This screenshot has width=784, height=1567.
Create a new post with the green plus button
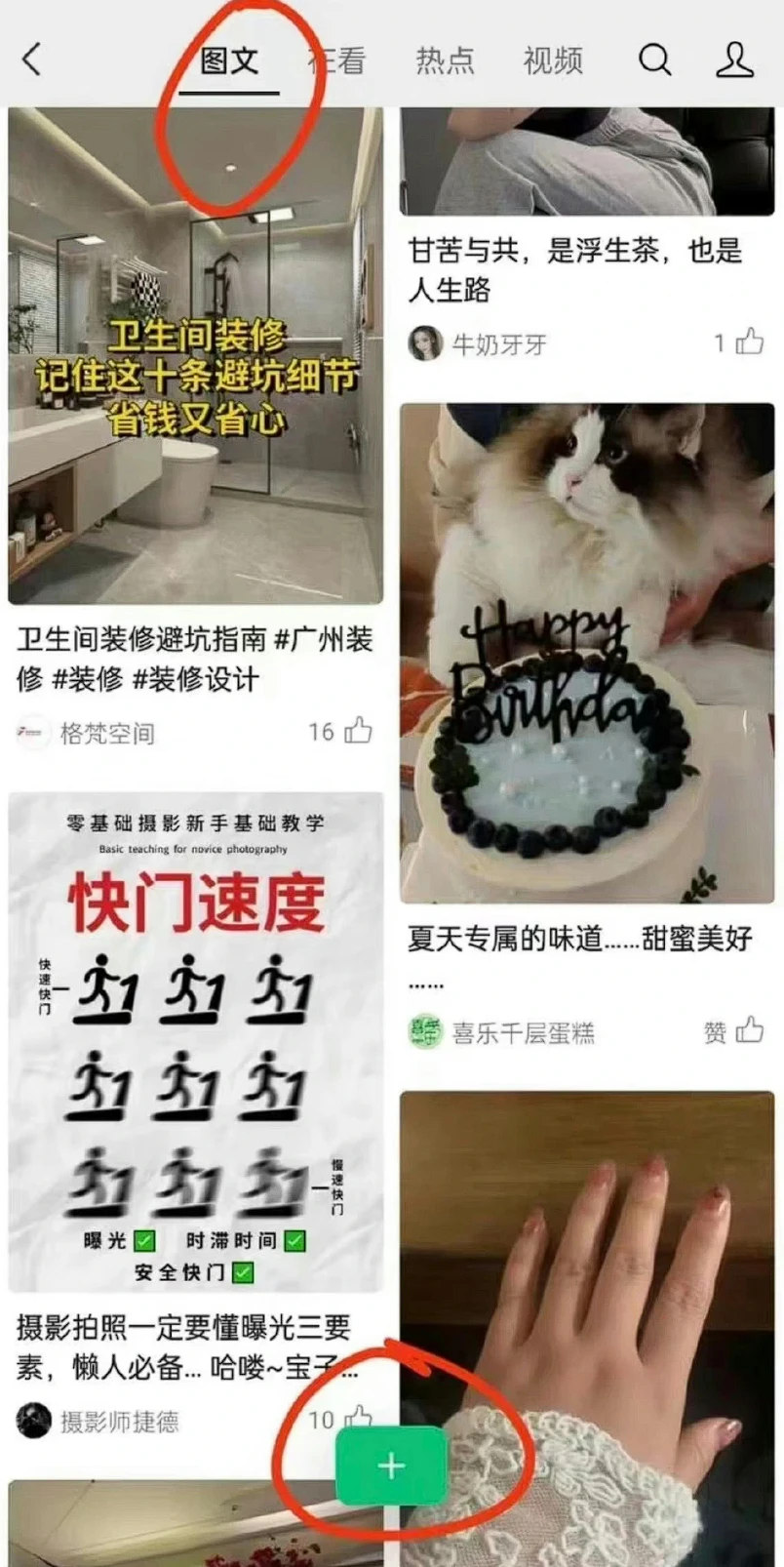[391, 1466]
